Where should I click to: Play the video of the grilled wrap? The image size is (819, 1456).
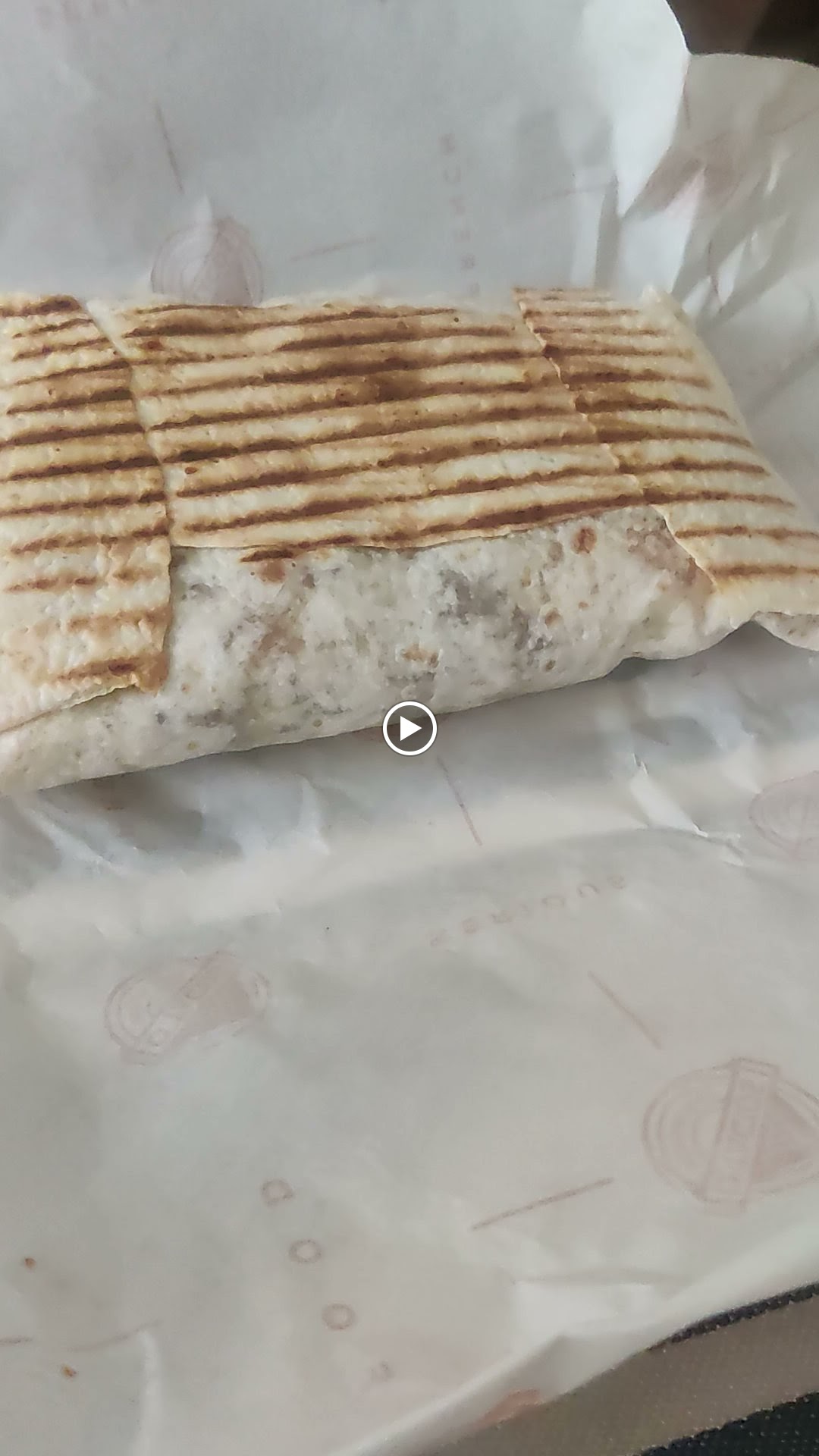pos(409,728)
